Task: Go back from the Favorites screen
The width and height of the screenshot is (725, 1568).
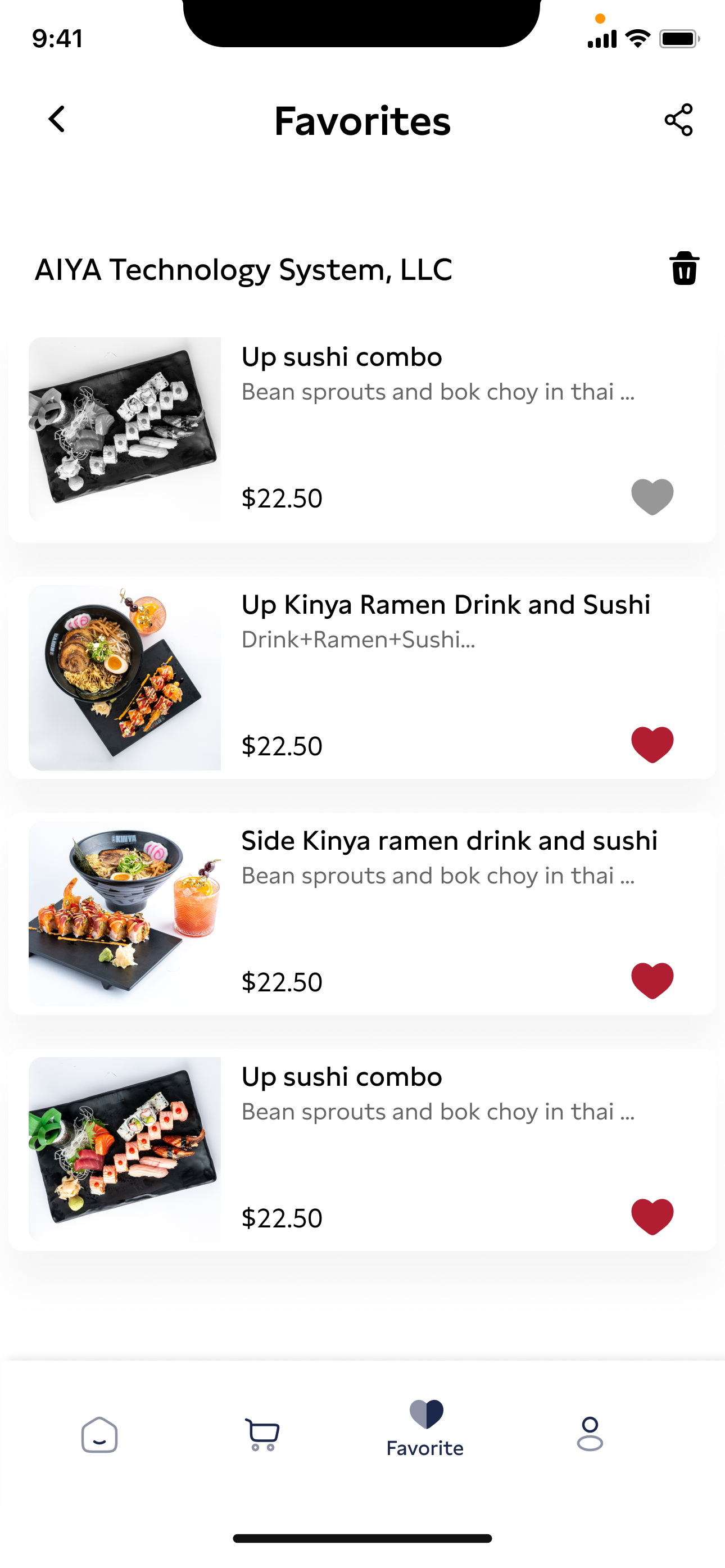Action: click(x=57, y=119)
